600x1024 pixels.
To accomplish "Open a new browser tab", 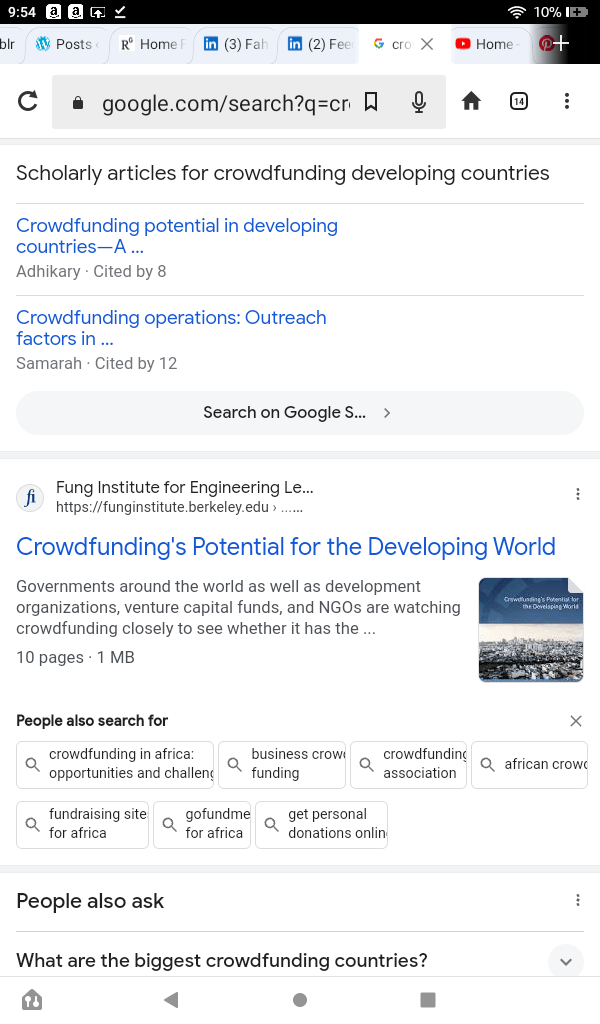I will [561, 43].
